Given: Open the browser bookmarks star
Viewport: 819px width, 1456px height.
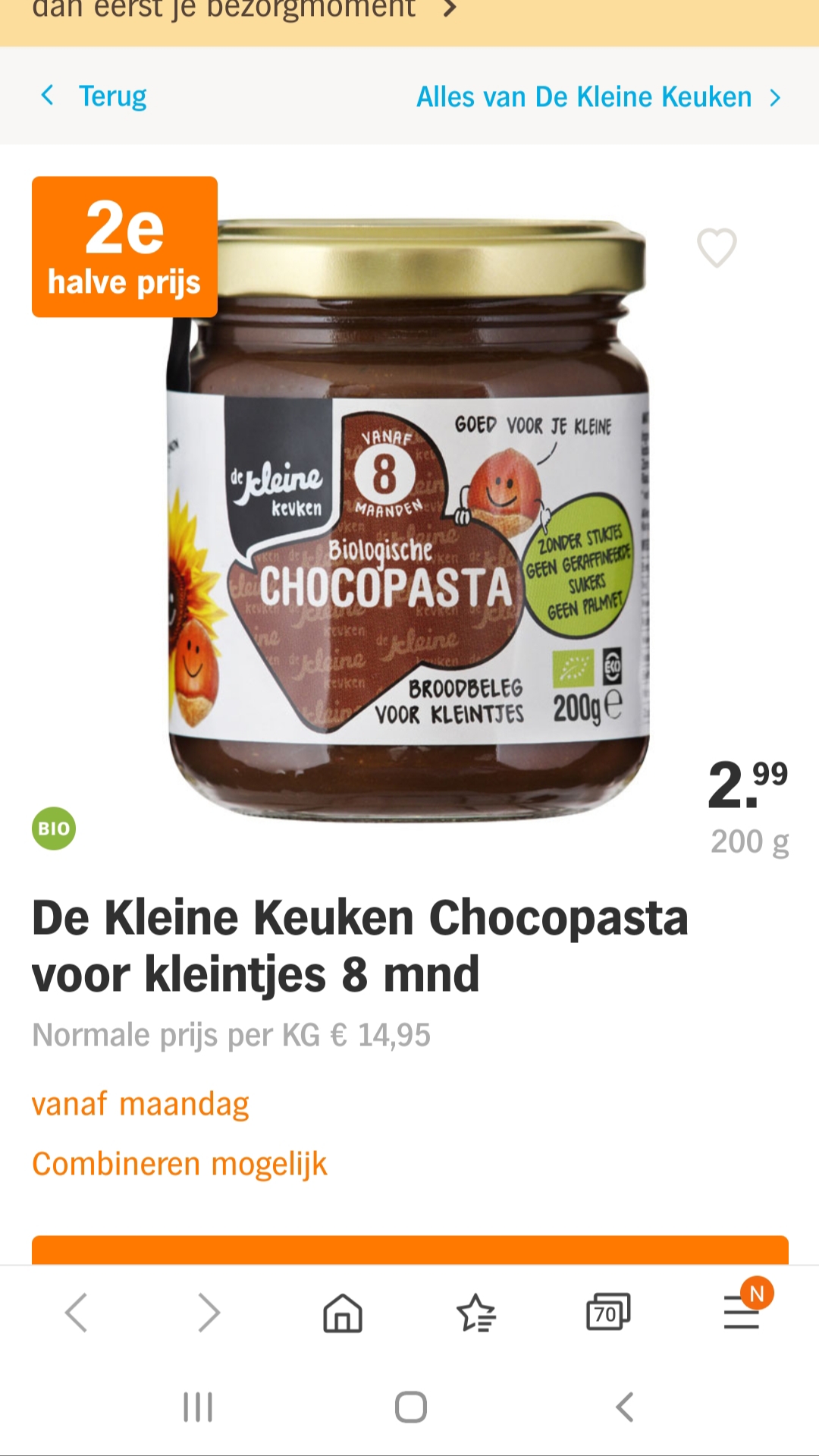Looking at the screenshot, I should tap(476, 1313).
